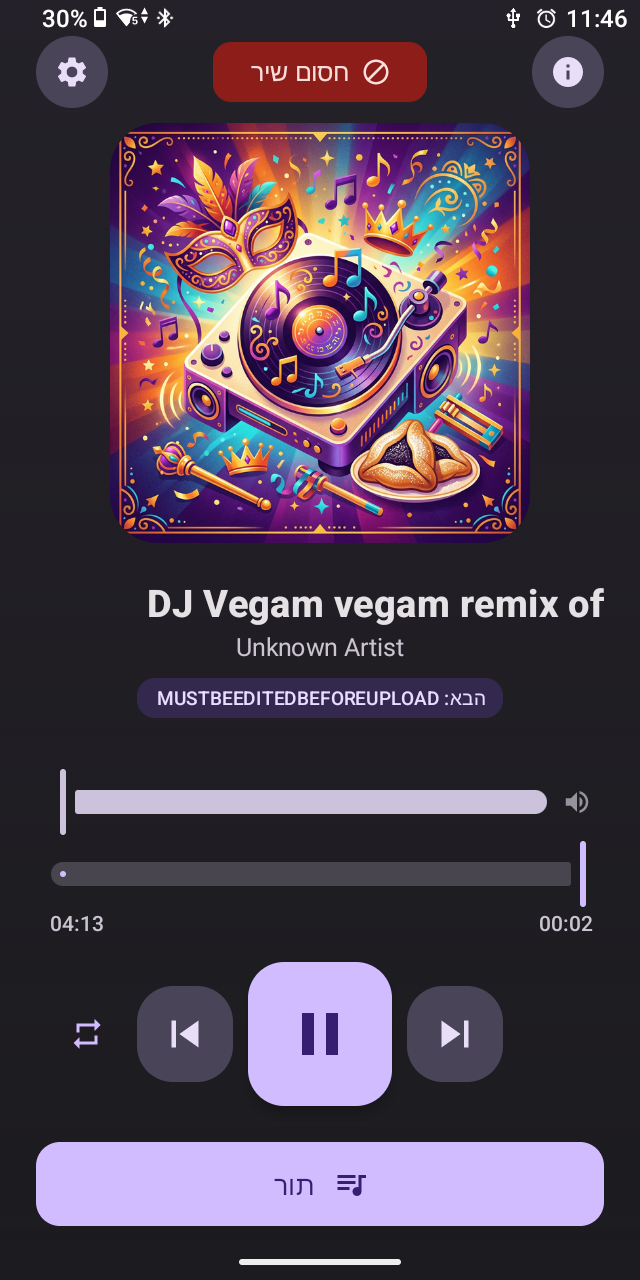Image resolution: width=640 pixels, height=1280 pixels.
Task: Tap the up-next MUSTBEEDITEDBEFOREUPLOAD chip
Action: pos(320,698)
